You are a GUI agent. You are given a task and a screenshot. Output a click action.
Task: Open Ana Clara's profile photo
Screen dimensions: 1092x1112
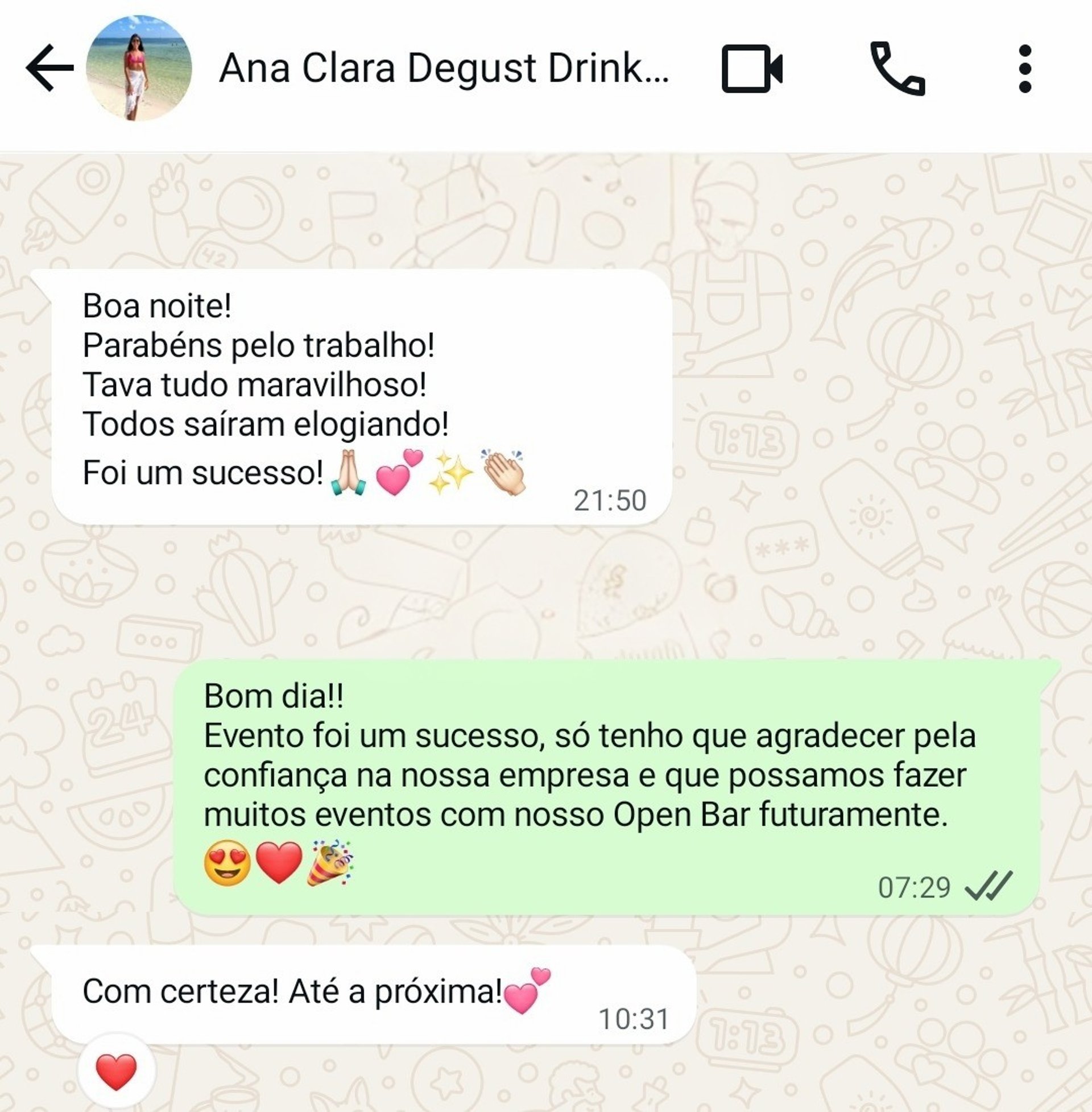point(139,68)
